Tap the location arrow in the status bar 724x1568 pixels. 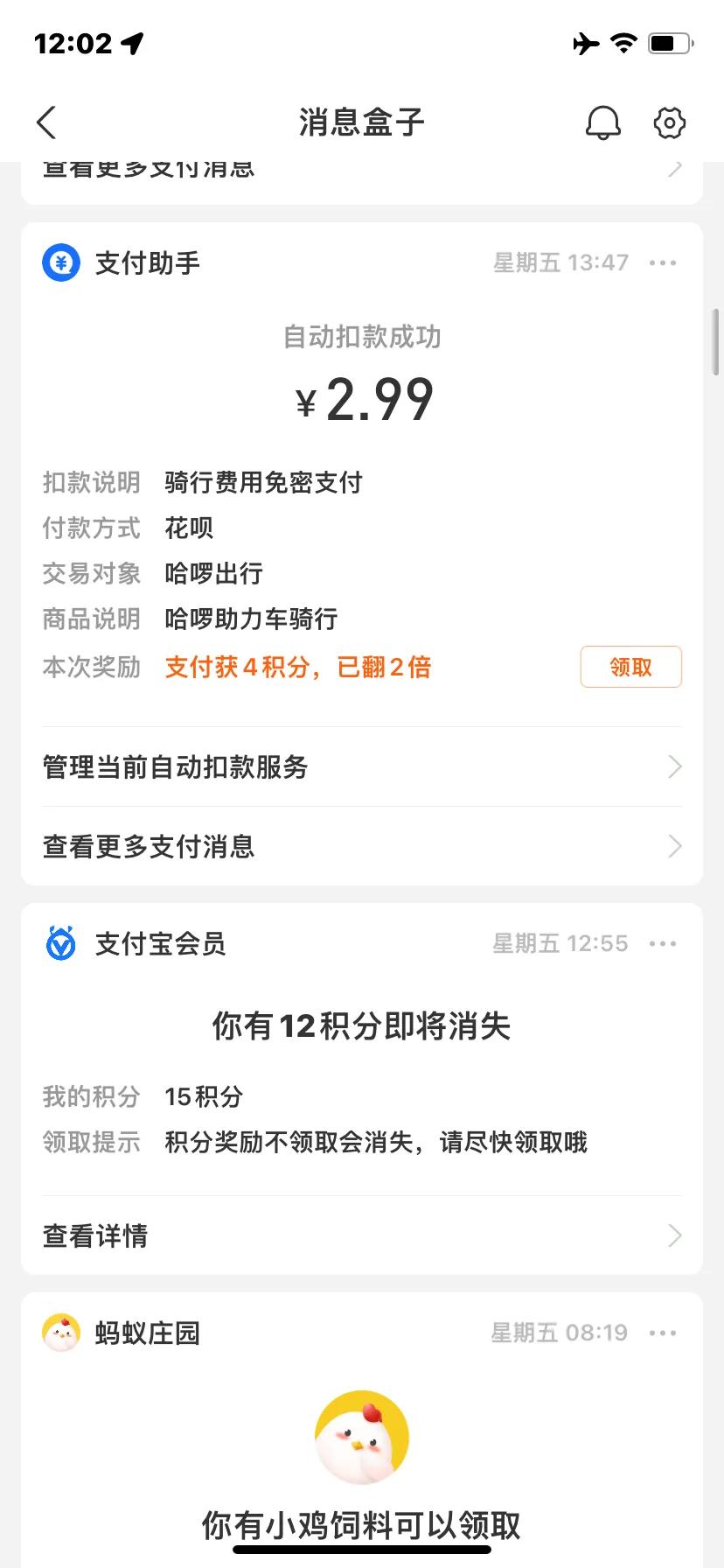(x=131, y=42)
